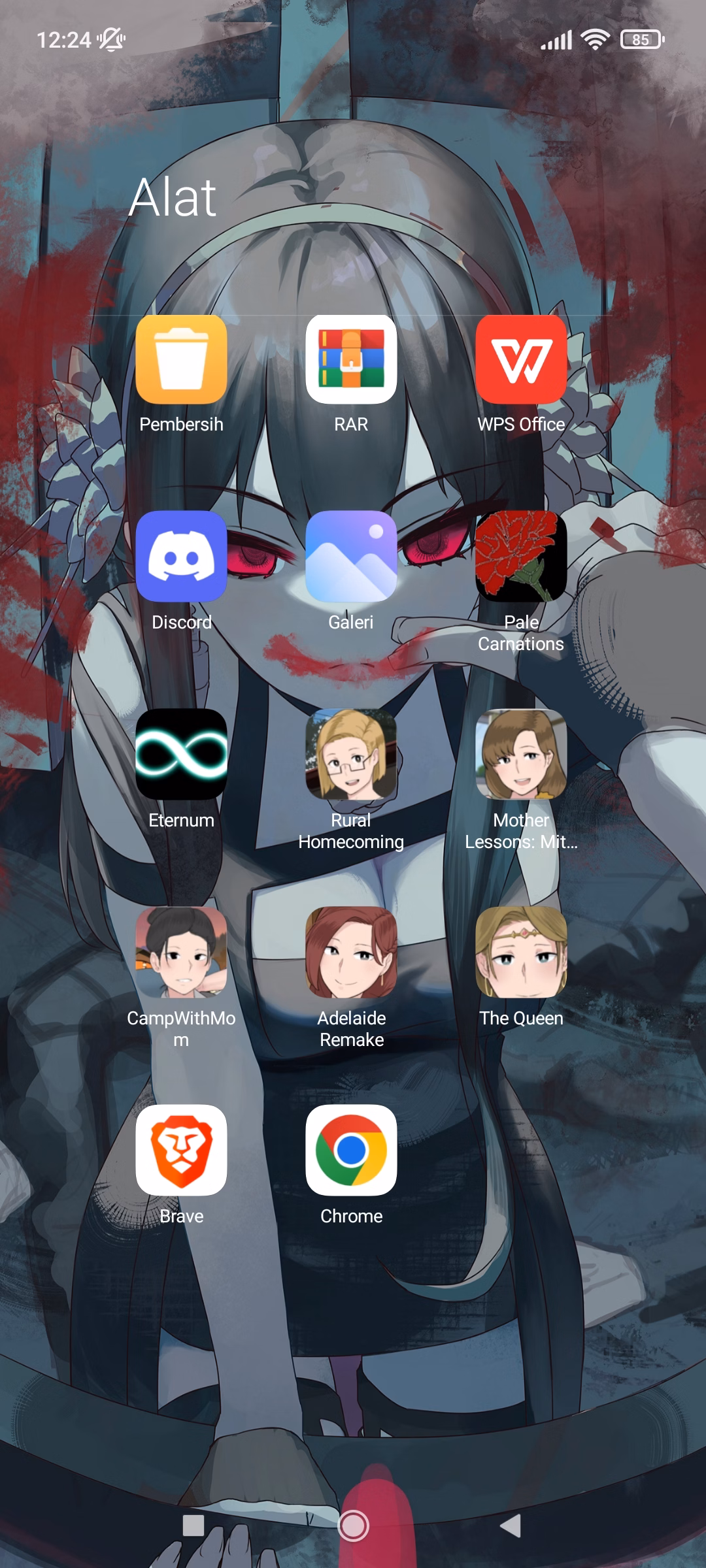
Task: Go back with the navigation back button
Action: (511, 1526)
